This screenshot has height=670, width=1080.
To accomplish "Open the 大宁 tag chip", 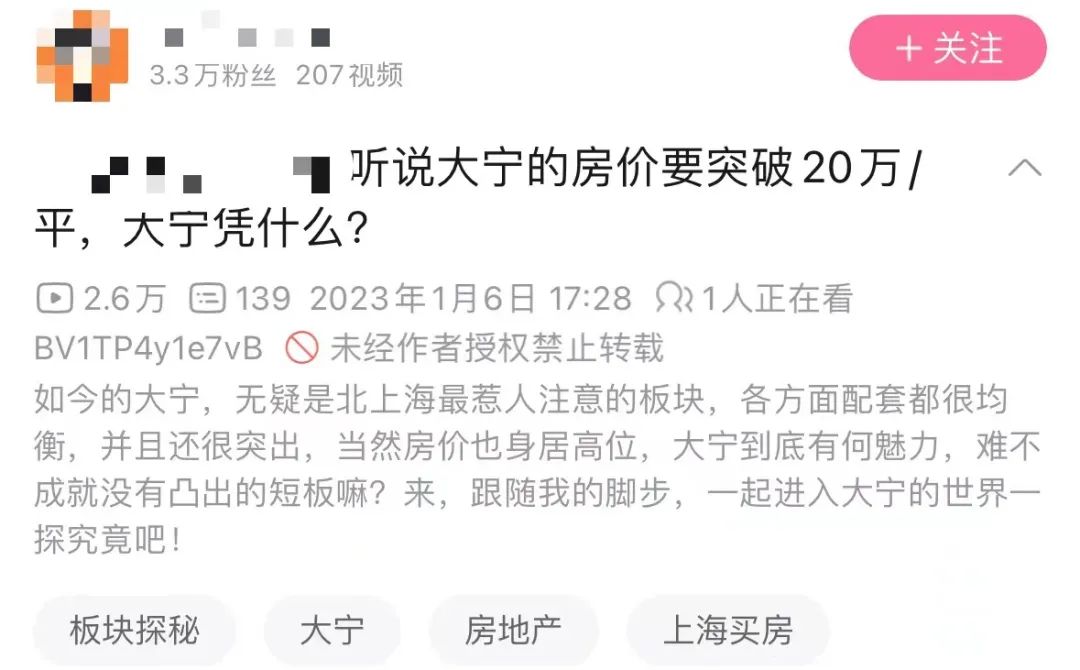I will click(x=332, y=630).
